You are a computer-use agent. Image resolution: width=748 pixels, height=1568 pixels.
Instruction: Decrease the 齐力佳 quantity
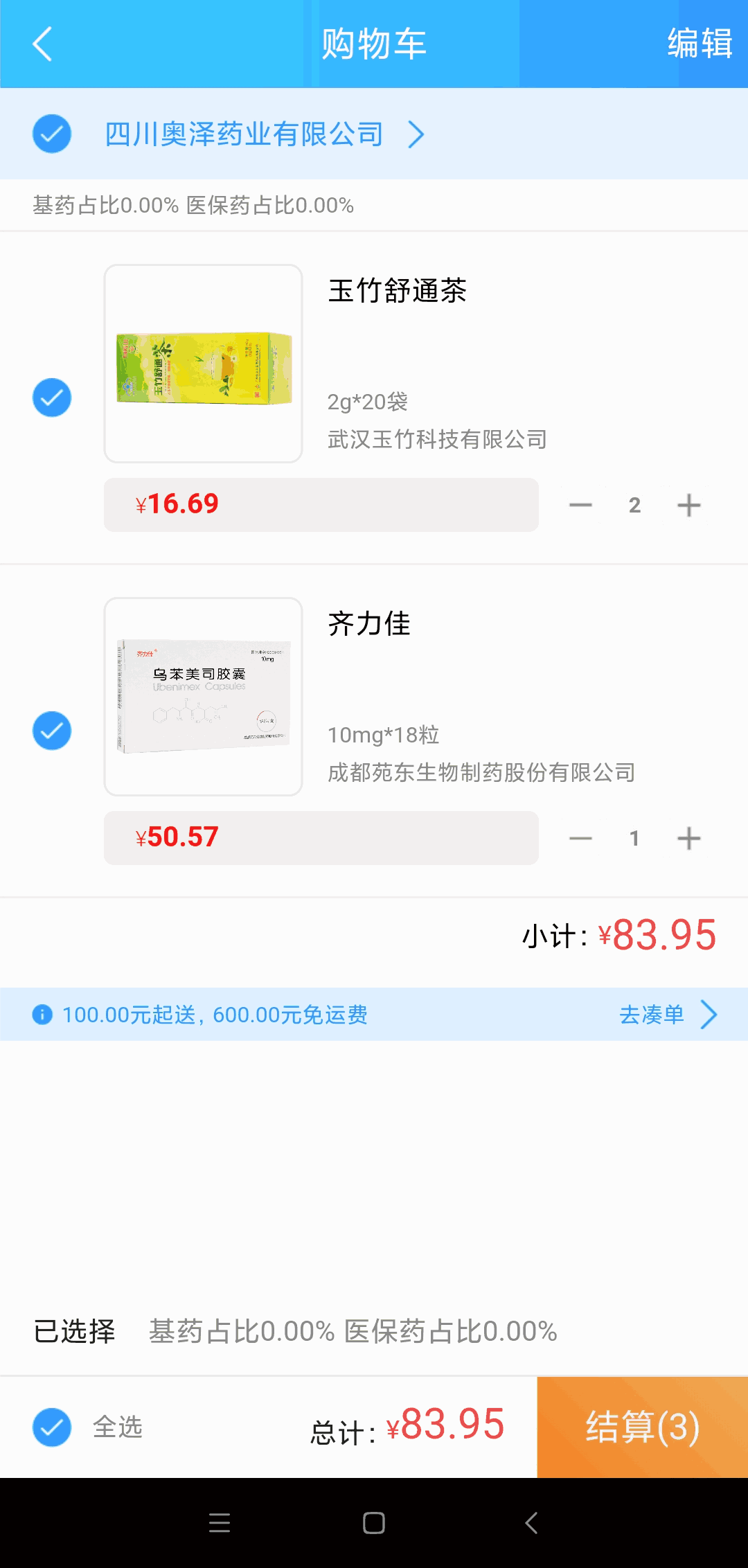[x=580, y=838]
